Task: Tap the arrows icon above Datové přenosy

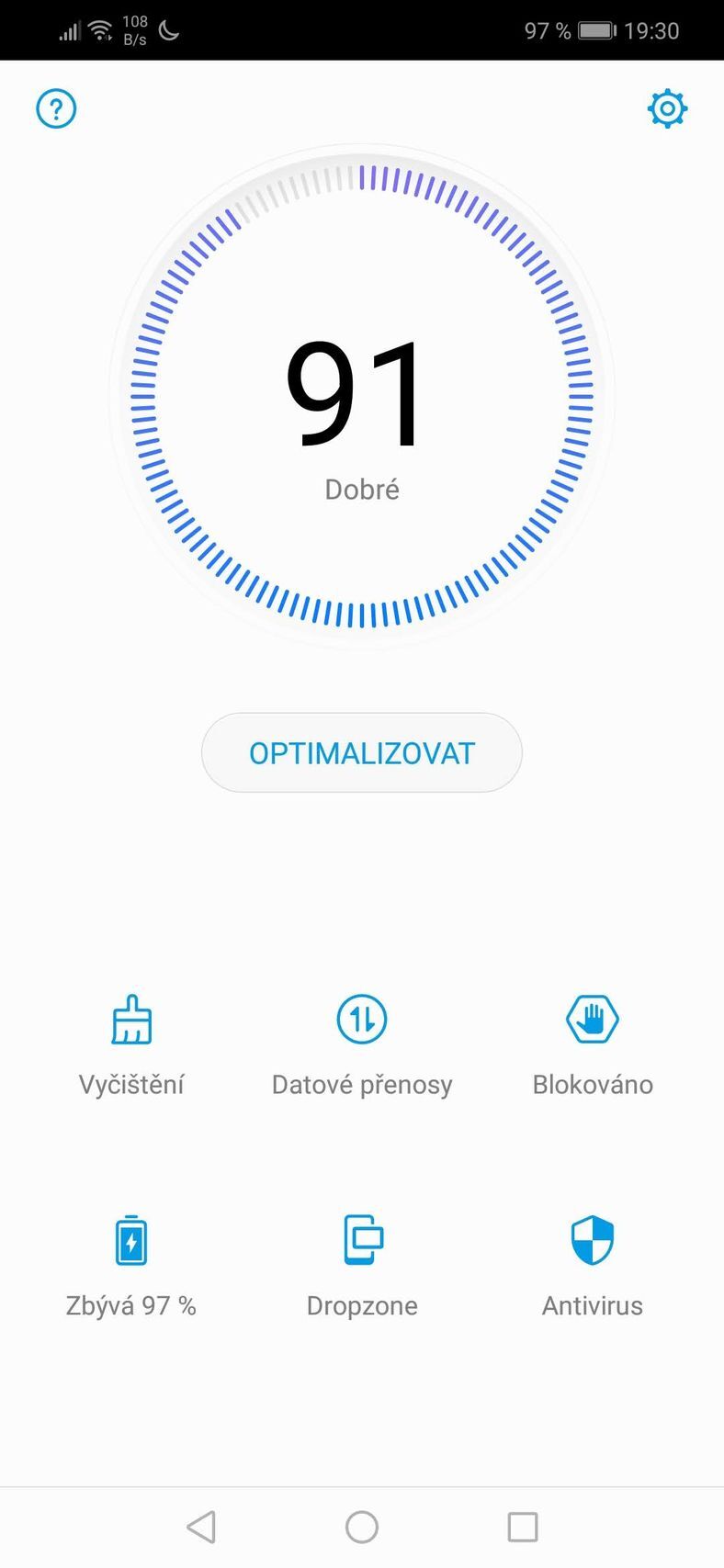Action: [361, 1020]
